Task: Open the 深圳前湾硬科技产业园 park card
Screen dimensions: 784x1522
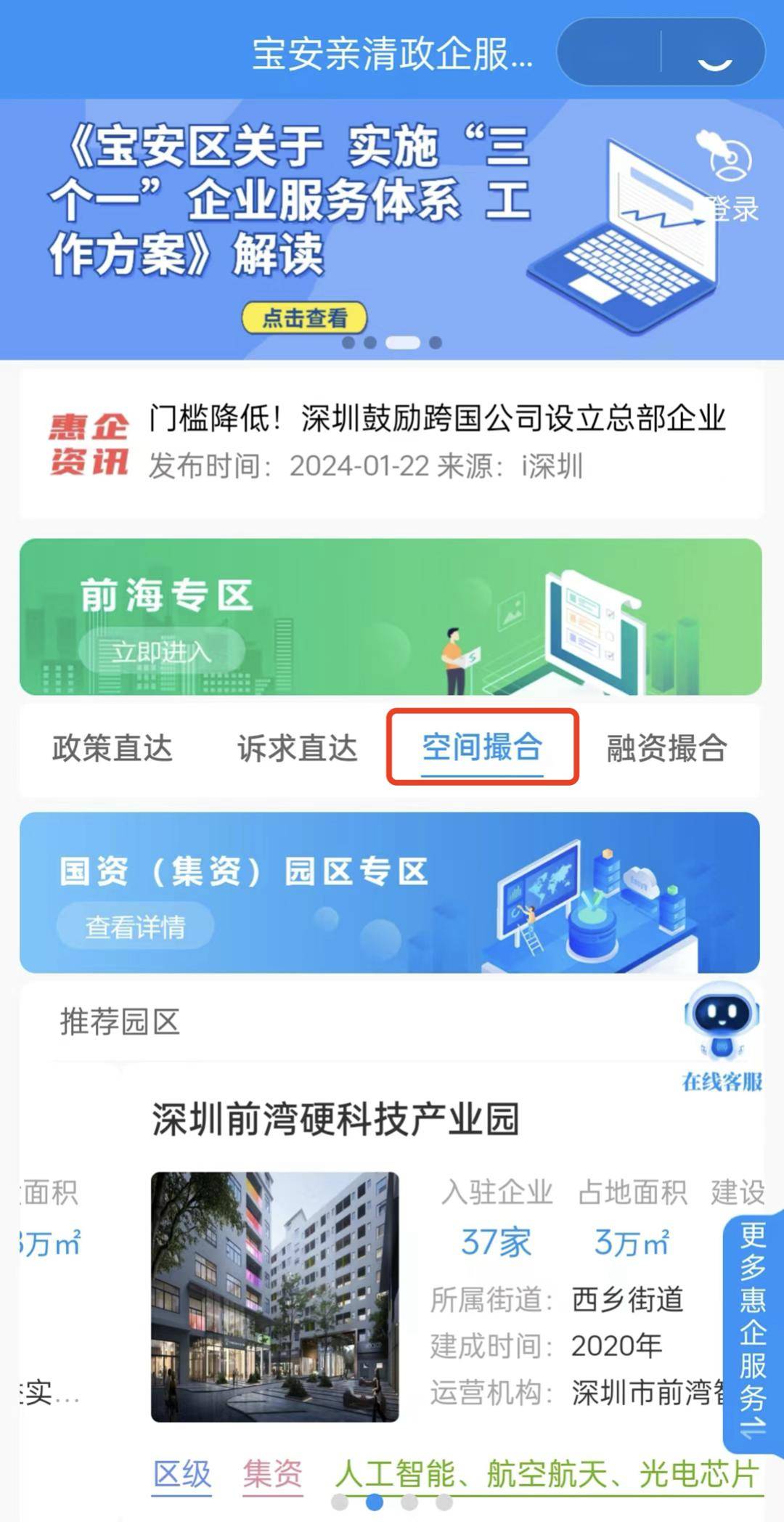Action: pyautogui.click(x=335, y=1119)
